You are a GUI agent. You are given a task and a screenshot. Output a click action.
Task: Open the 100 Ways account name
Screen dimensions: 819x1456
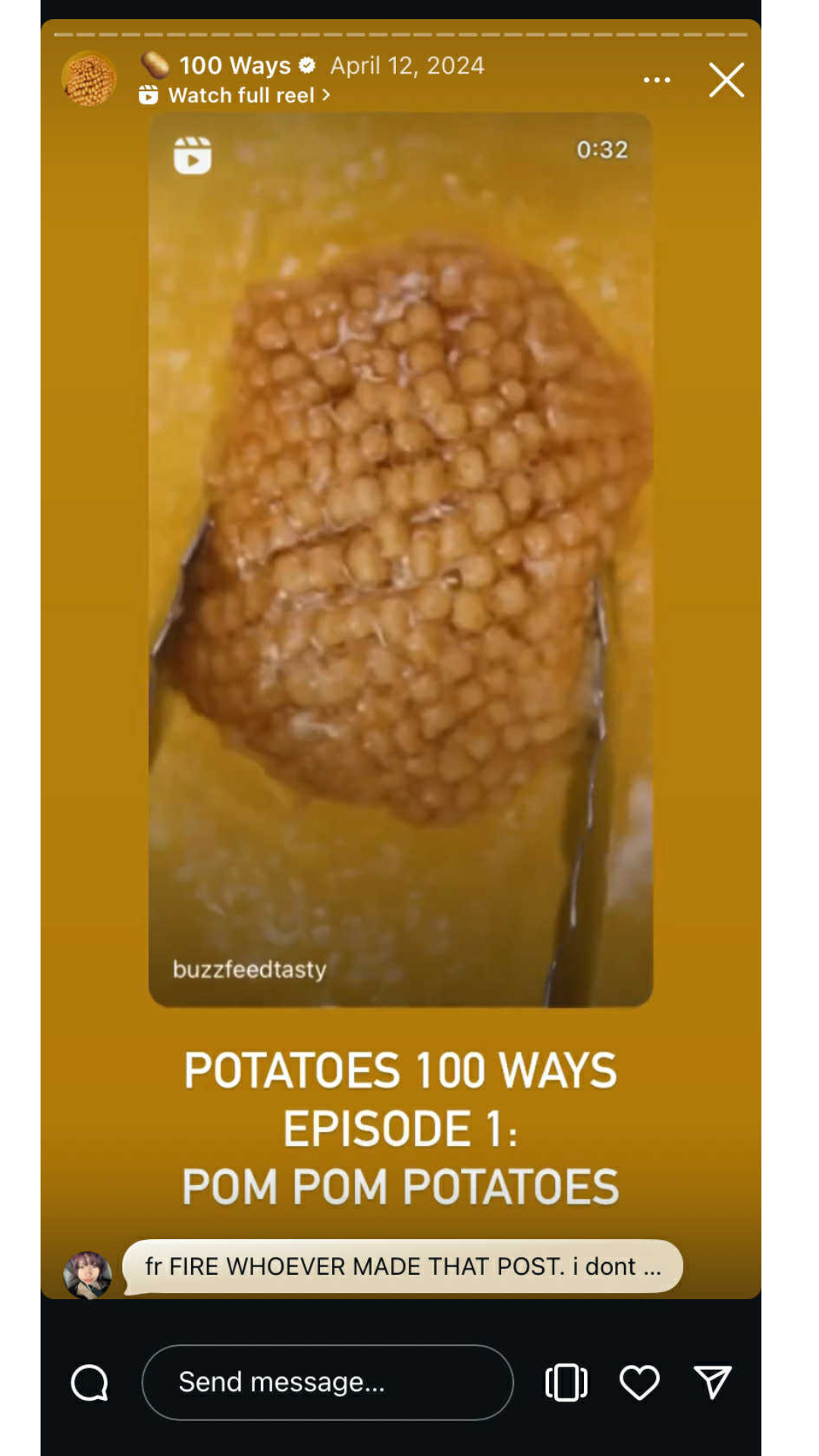tap(234, 66)
